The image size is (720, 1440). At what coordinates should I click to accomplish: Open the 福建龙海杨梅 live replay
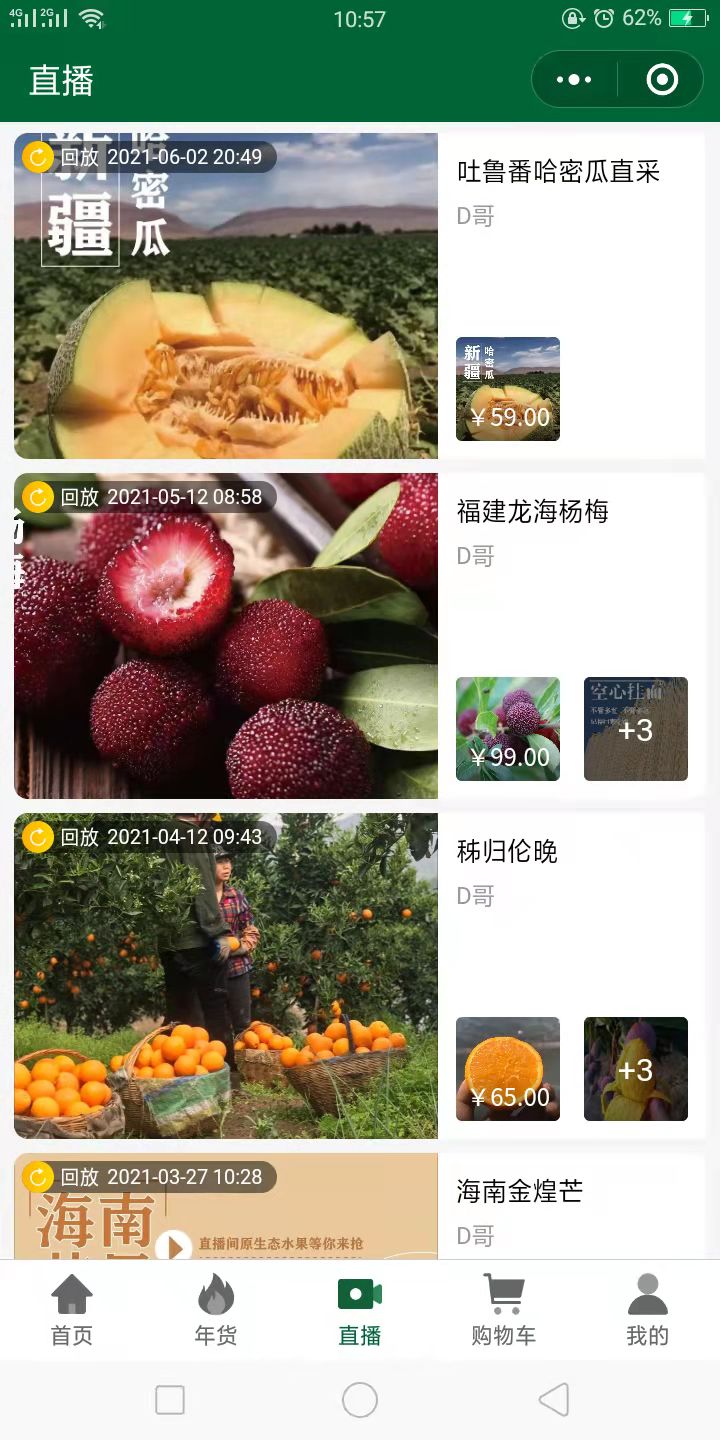coord(226,636)
